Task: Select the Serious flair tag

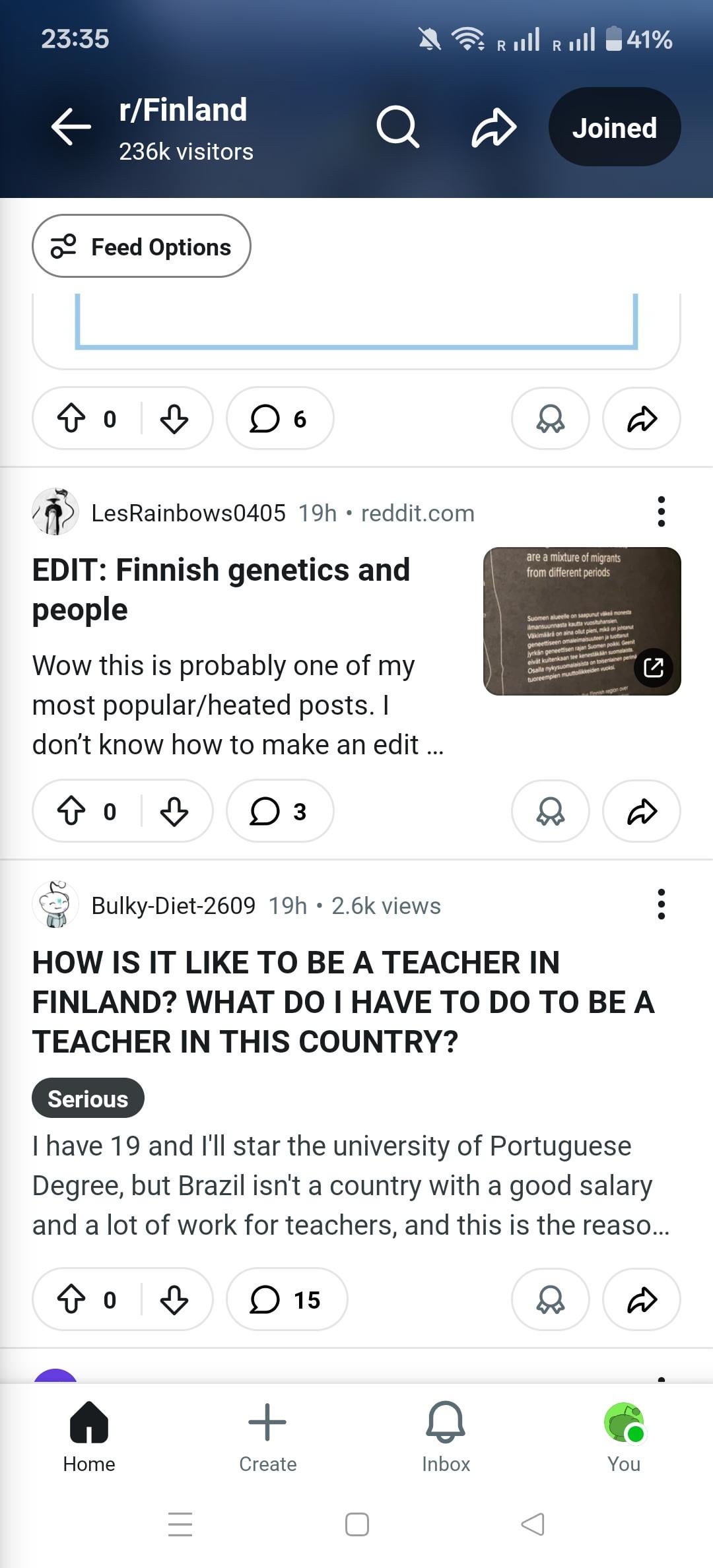Action: click(x=88, y=1098)
